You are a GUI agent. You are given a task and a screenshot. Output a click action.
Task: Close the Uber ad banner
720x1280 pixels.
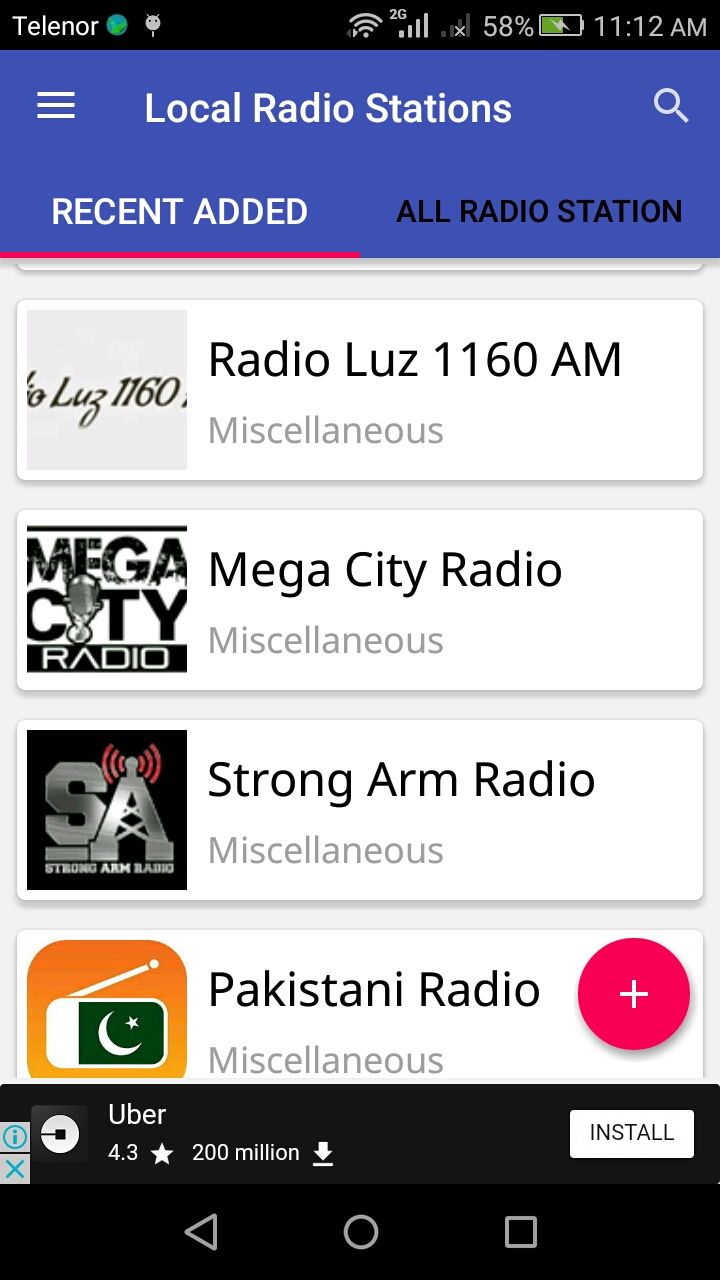click(15, 1168)
